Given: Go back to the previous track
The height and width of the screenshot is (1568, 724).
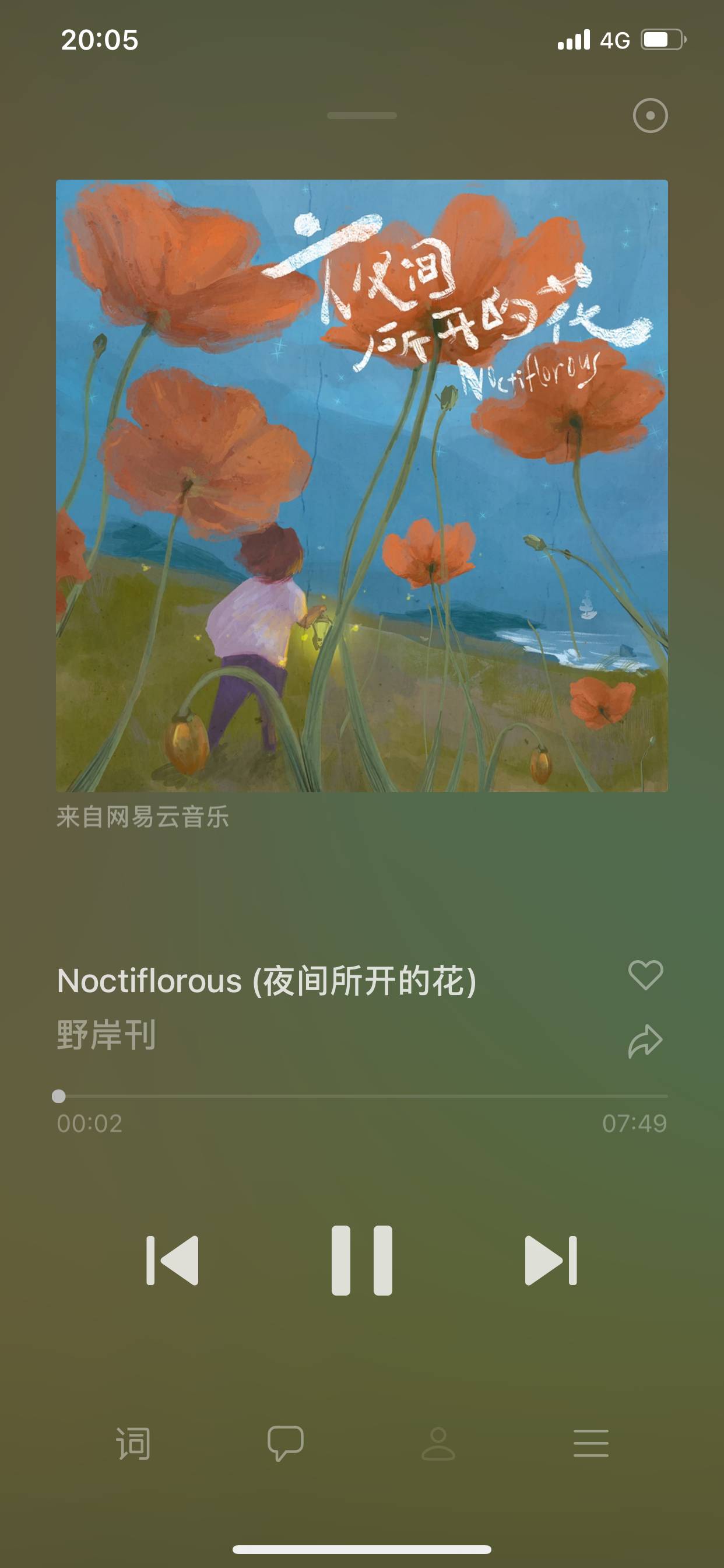Looking at the screenshot, I should (173, 1260).
